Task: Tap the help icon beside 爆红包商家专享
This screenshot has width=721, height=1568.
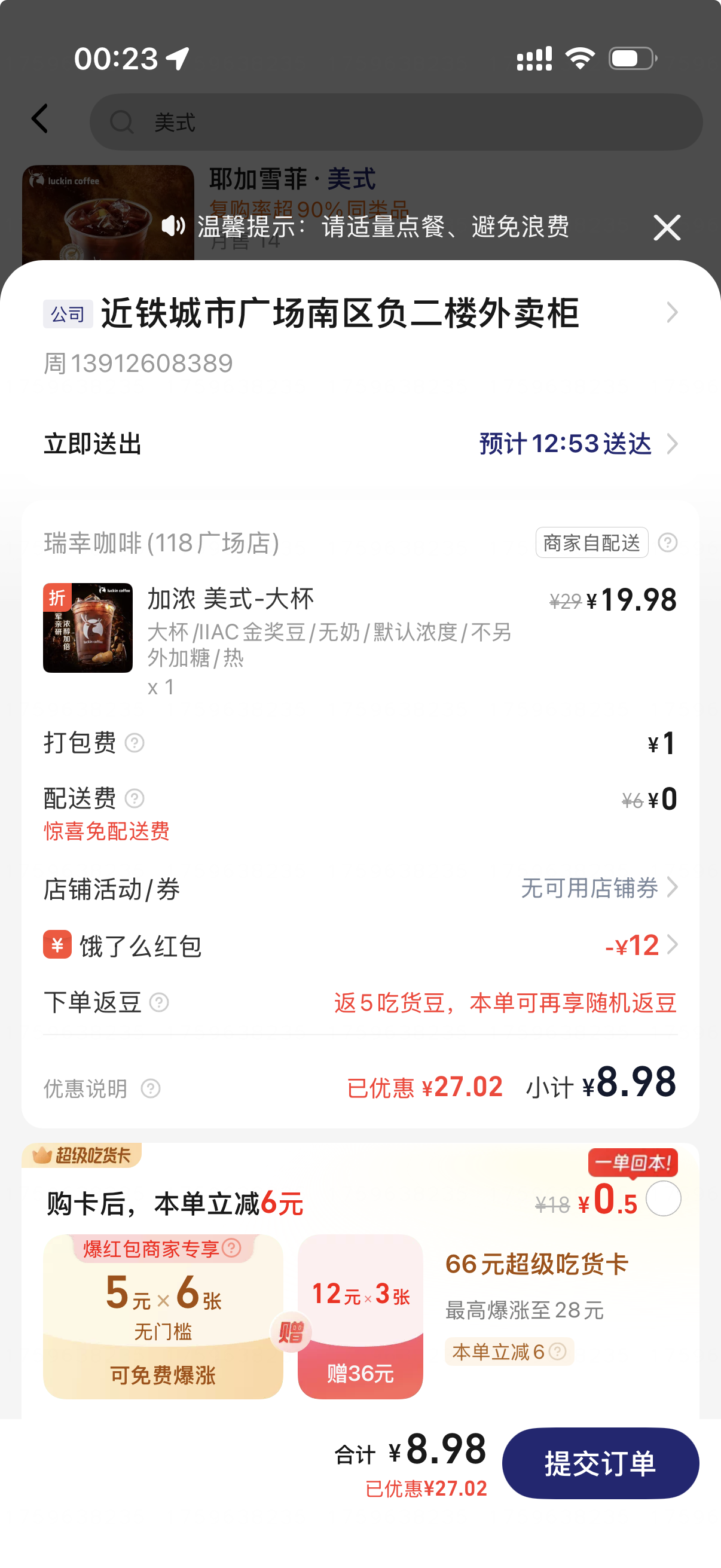Action: [x=232, y=1248]
